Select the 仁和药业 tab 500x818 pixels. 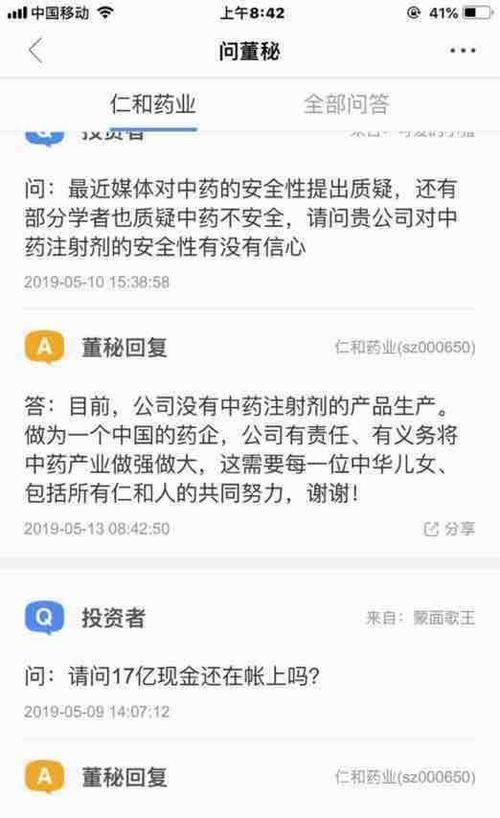[x=153, y=104]
